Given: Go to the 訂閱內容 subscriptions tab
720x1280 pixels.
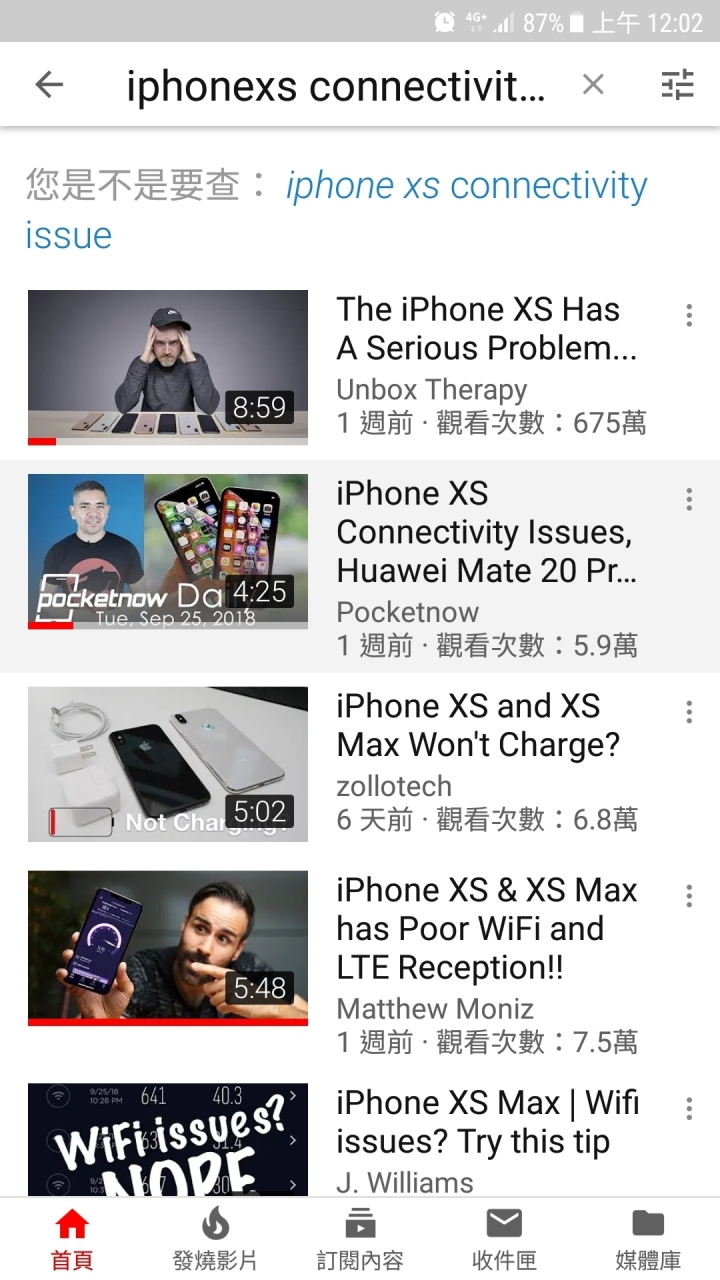Looking at the screenshot, I should pos(359,1238).
